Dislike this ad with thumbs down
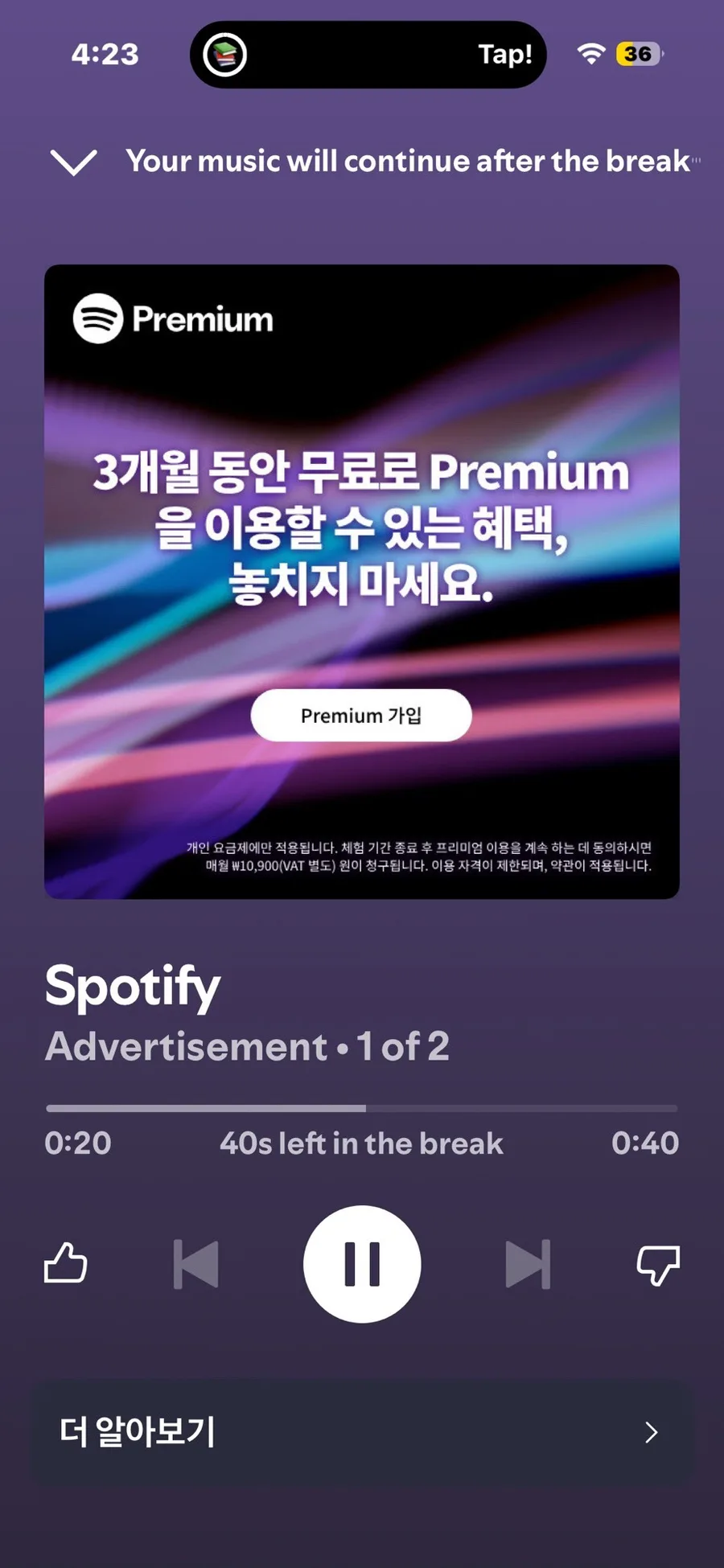724x1568 pixels. point(658,1265)
